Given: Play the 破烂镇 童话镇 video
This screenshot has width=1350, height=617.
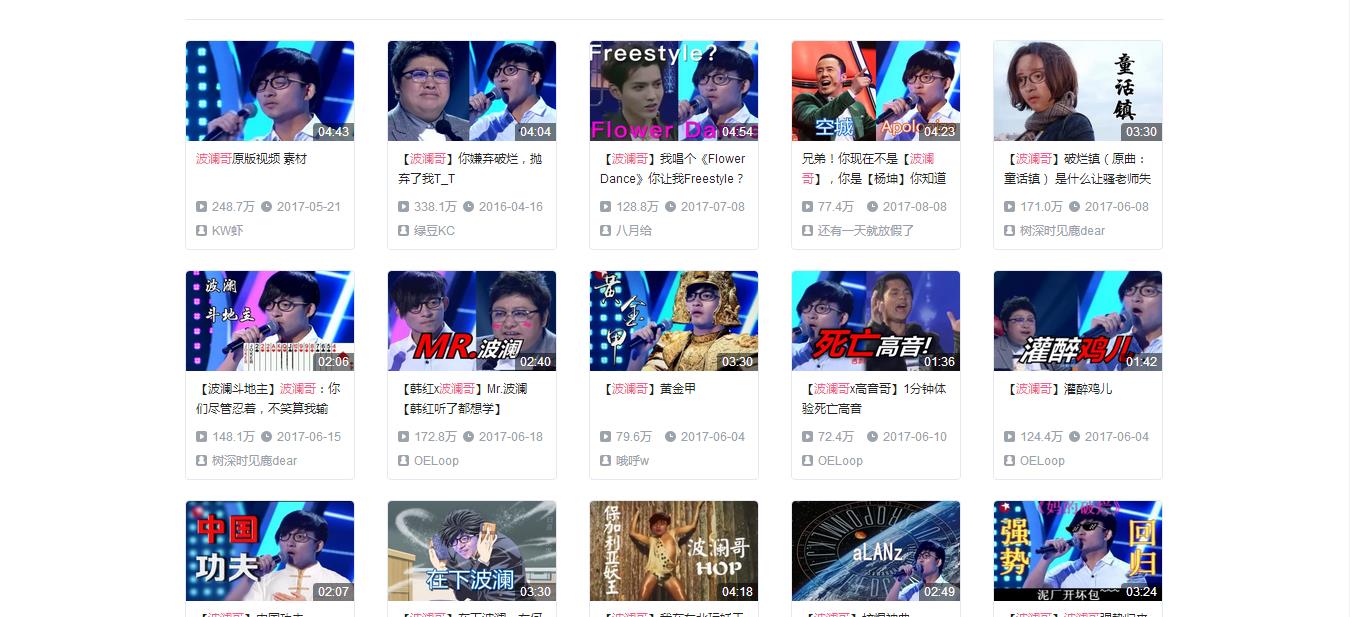Looking at the screenshot, I should point(1078,91).
